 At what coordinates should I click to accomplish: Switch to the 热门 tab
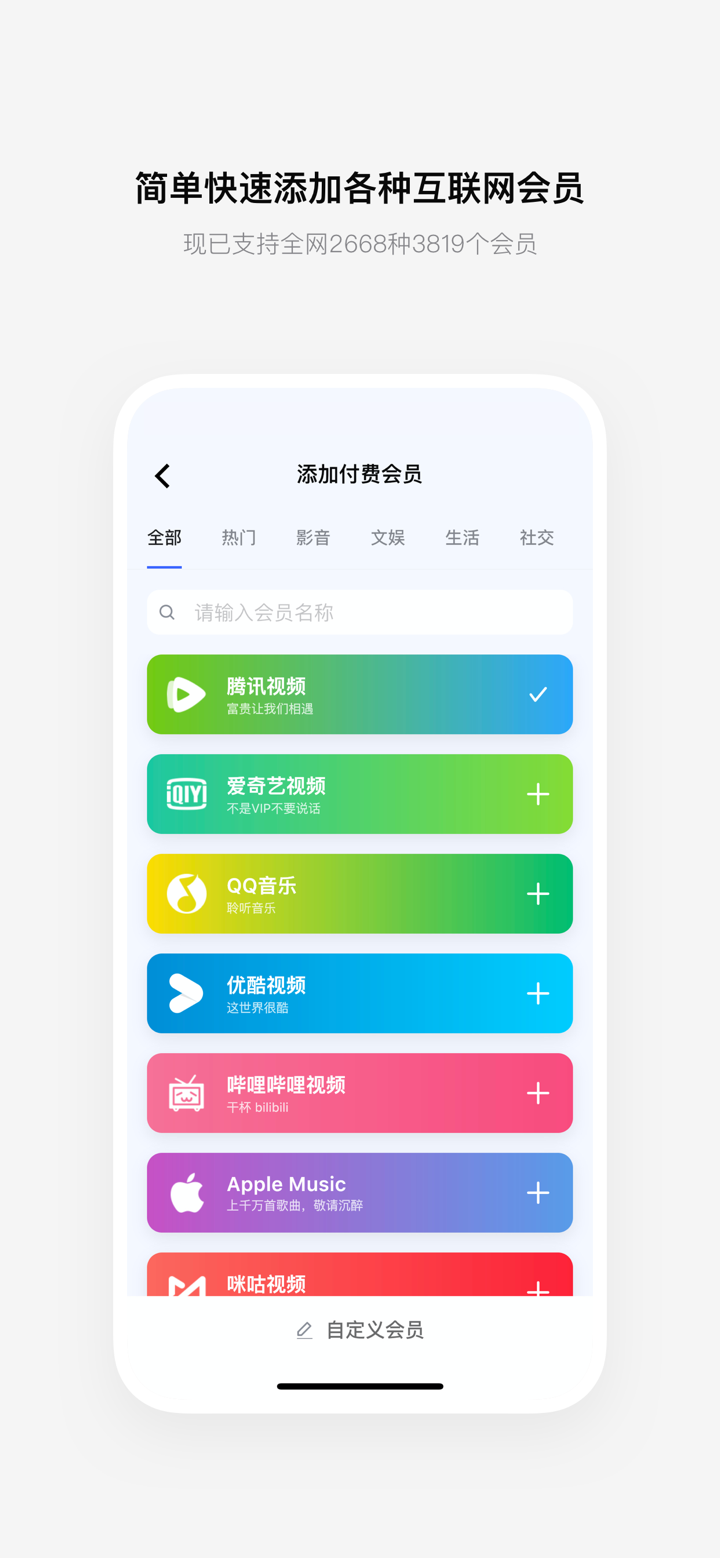pyautogui.click(x=238, y=537)
